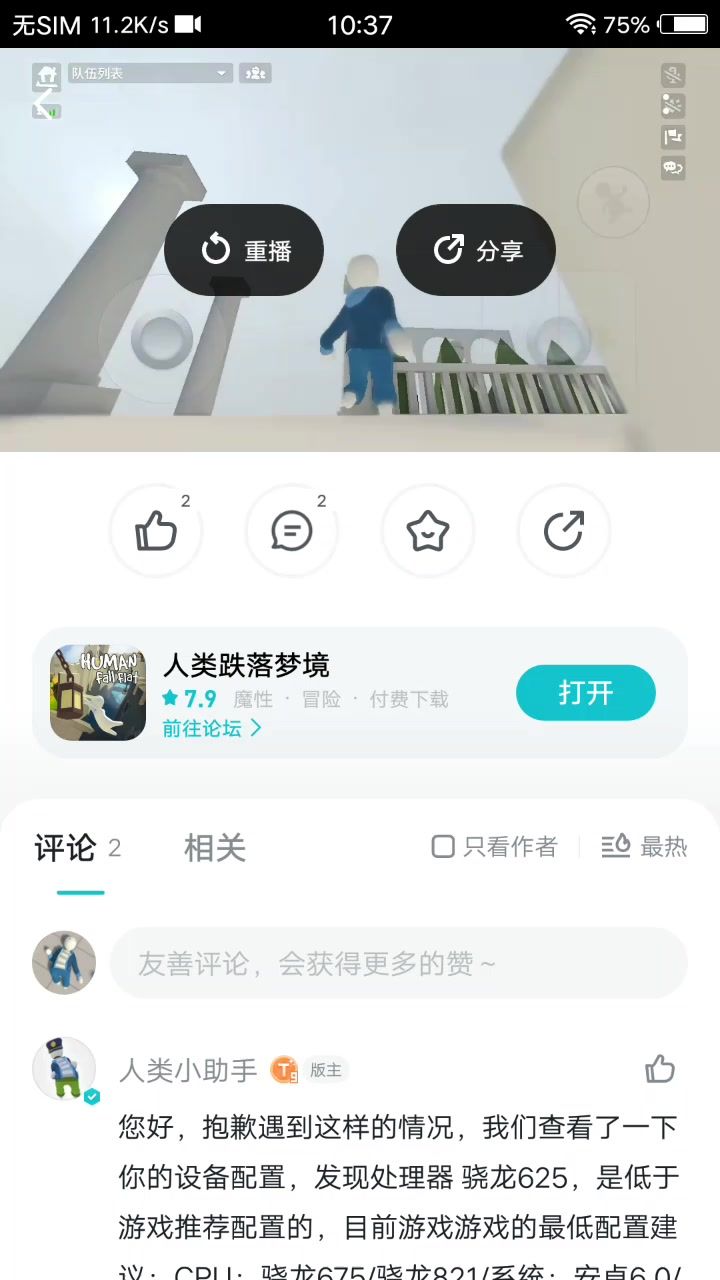
Task: Tap the 打开 button to launch the game
Action: [x=586, y=692]
